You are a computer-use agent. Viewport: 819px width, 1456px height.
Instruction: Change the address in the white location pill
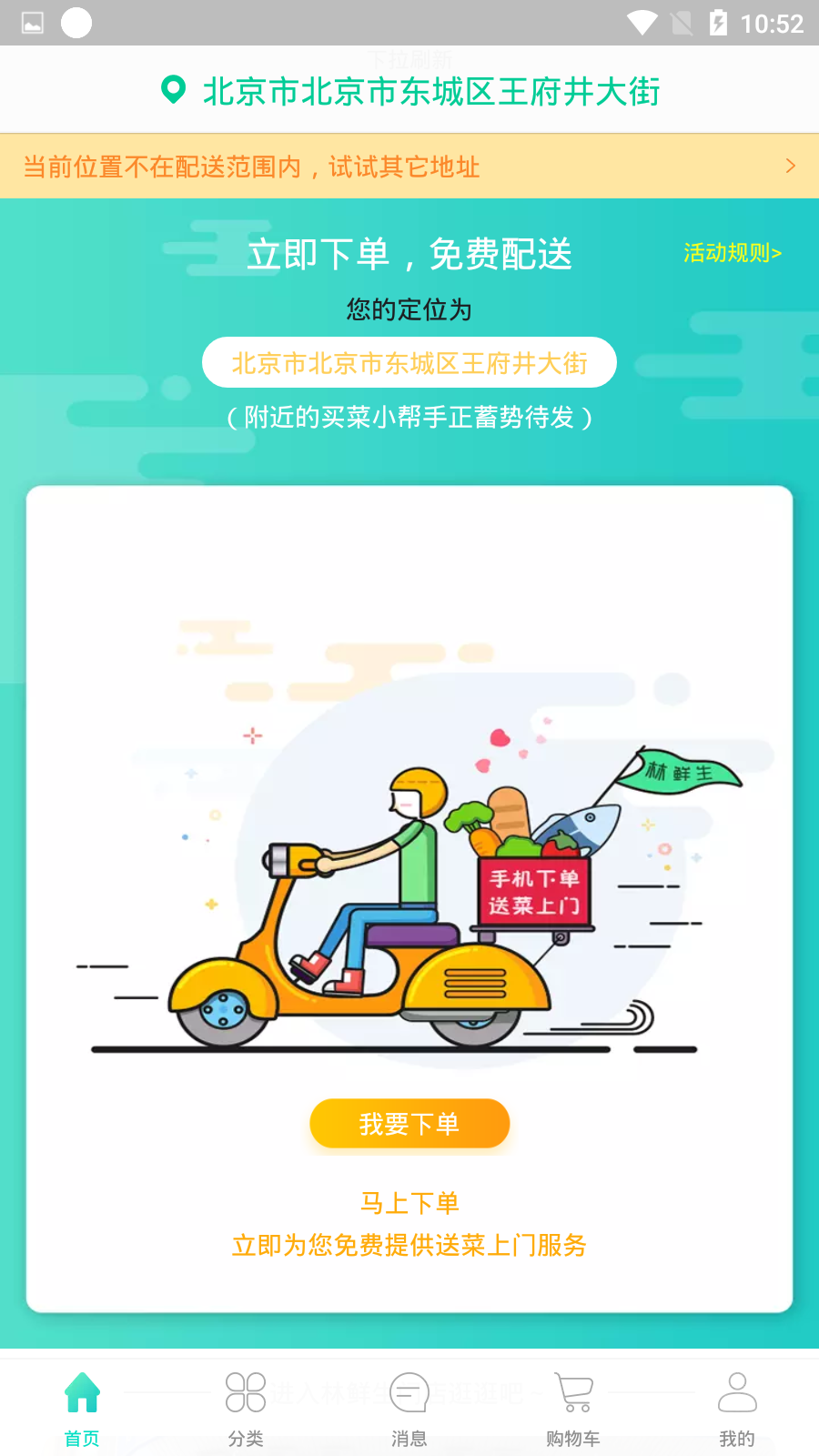[x=409, y=363]
